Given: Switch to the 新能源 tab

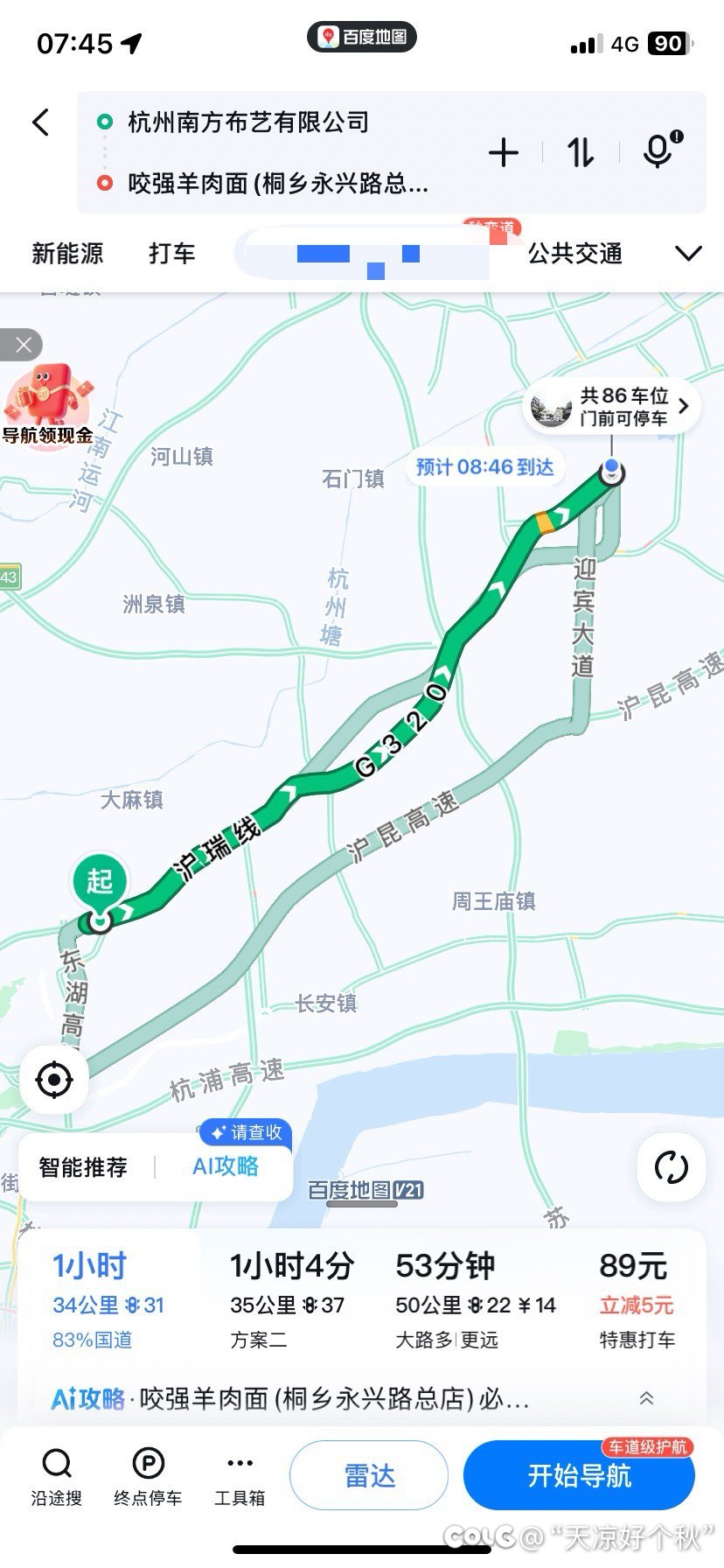Looking at the screenshot, I should (67, 254).
